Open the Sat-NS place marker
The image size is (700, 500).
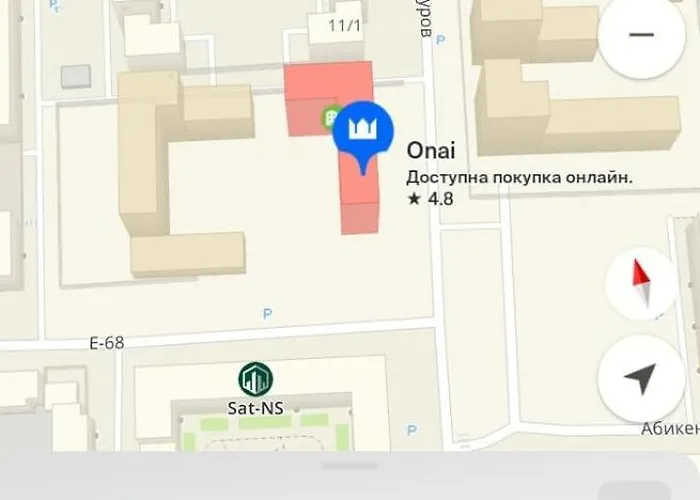pyautogui.click(x=256, y=379)
